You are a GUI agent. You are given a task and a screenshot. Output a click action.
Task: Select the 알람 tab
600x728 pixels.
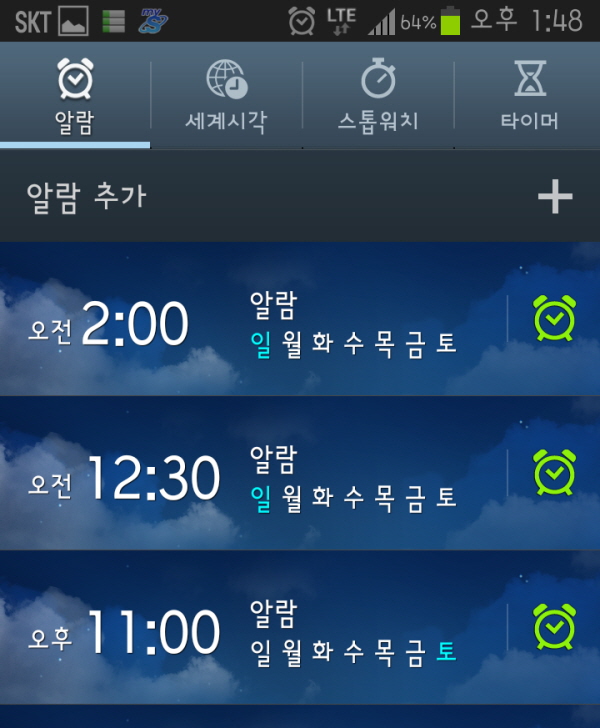75,97
